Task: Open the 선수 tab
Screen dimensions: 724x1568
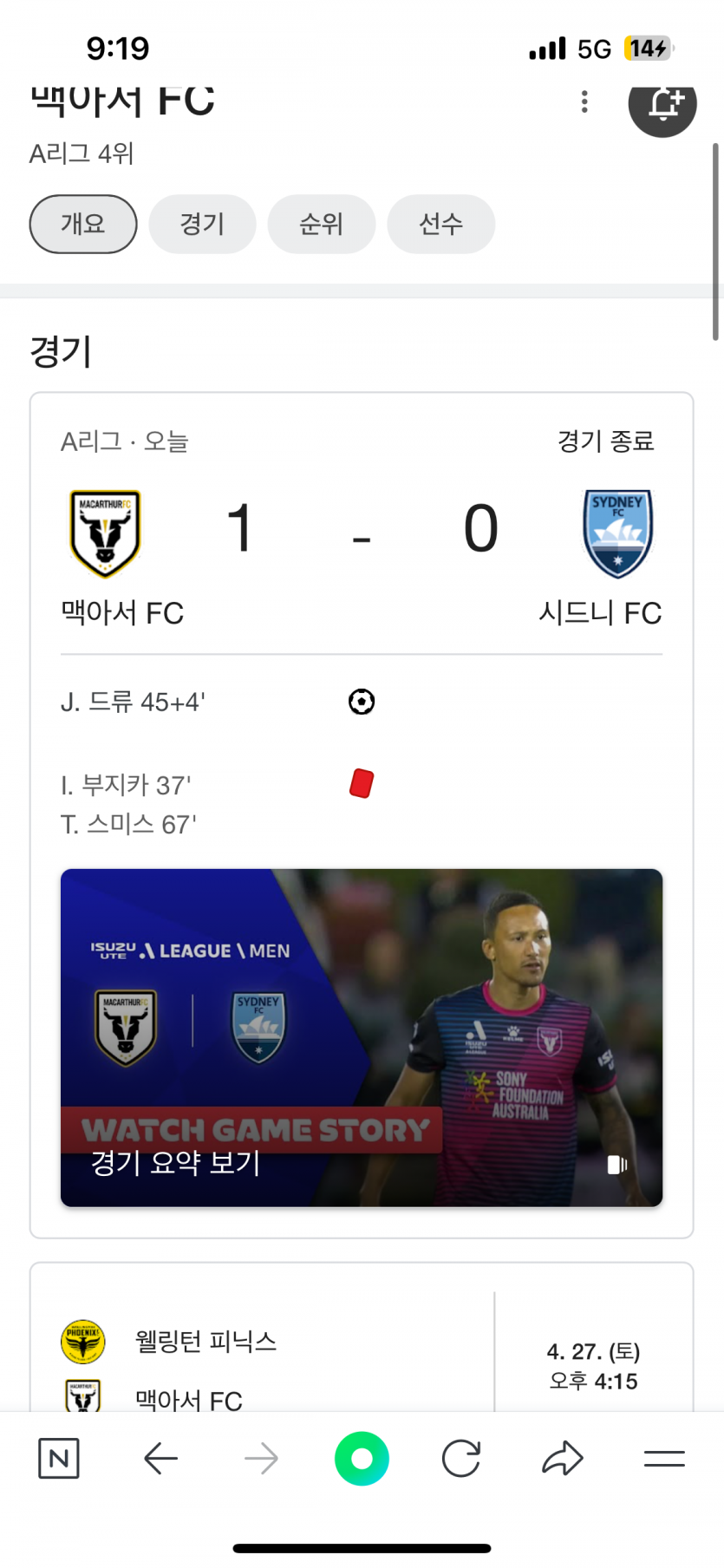Action: click(x=441, y=224)
